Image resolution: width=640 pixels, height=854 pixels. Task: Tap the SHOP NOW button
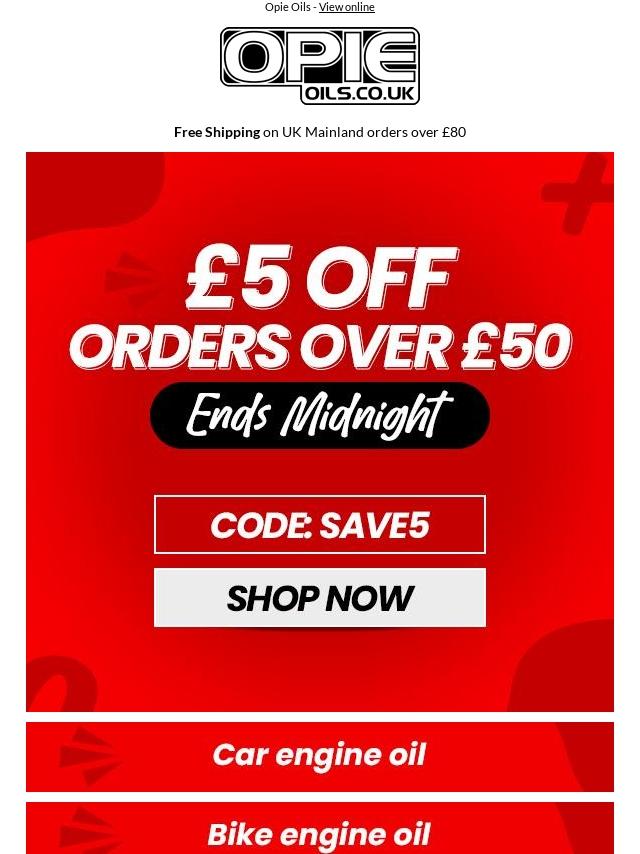(x=320, y=598)
